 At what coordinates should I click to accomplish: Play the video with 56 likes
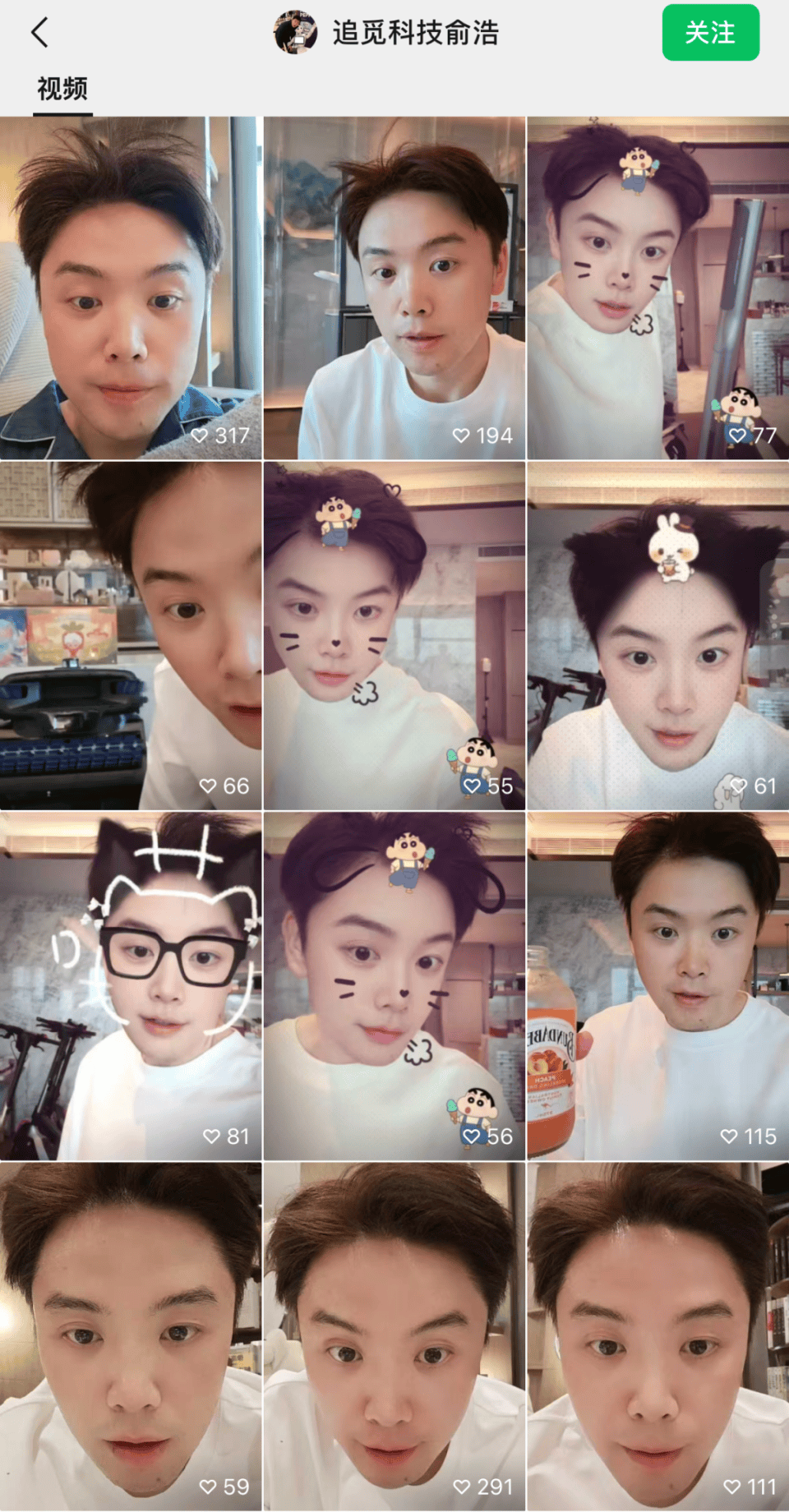tap(394, 986)
